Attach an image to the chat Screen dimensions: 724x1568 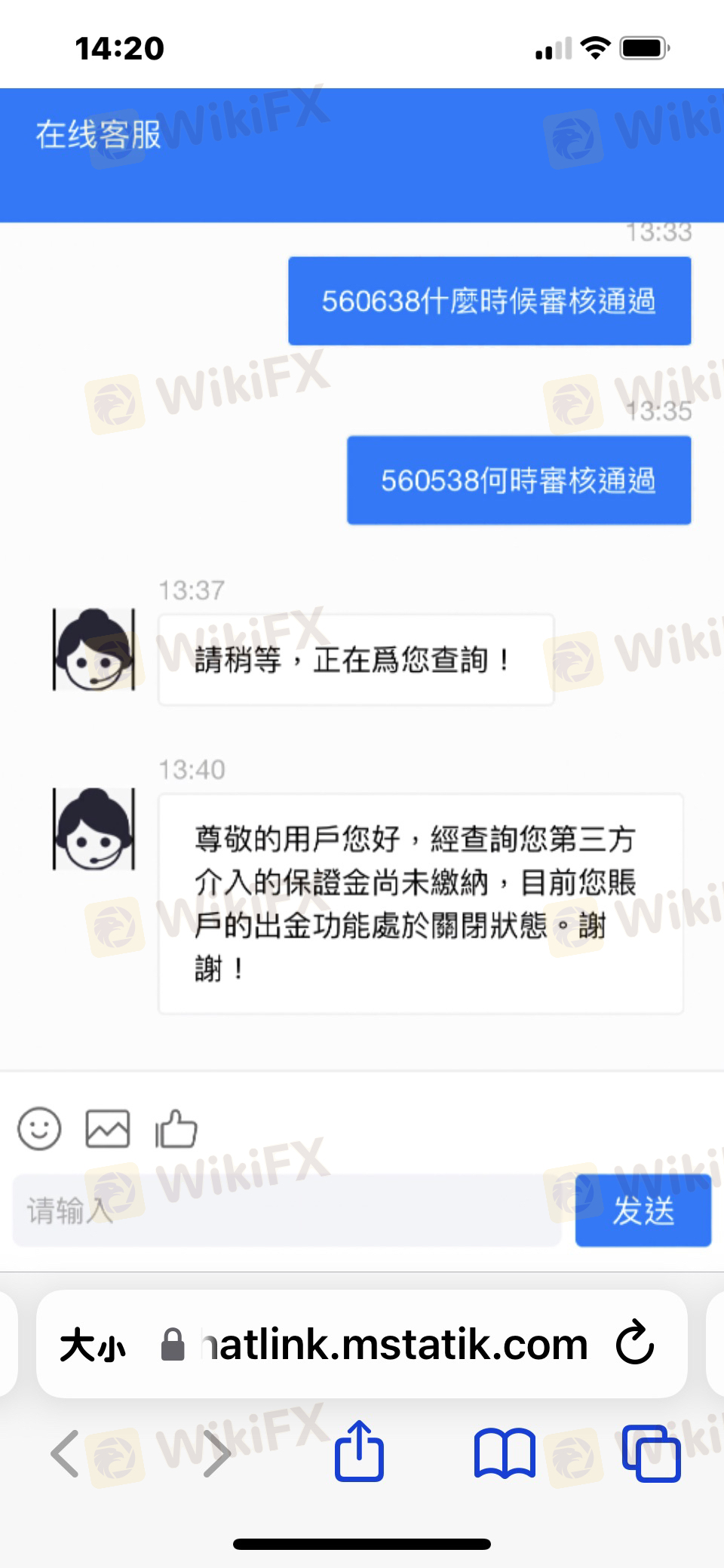(107, 1129)
